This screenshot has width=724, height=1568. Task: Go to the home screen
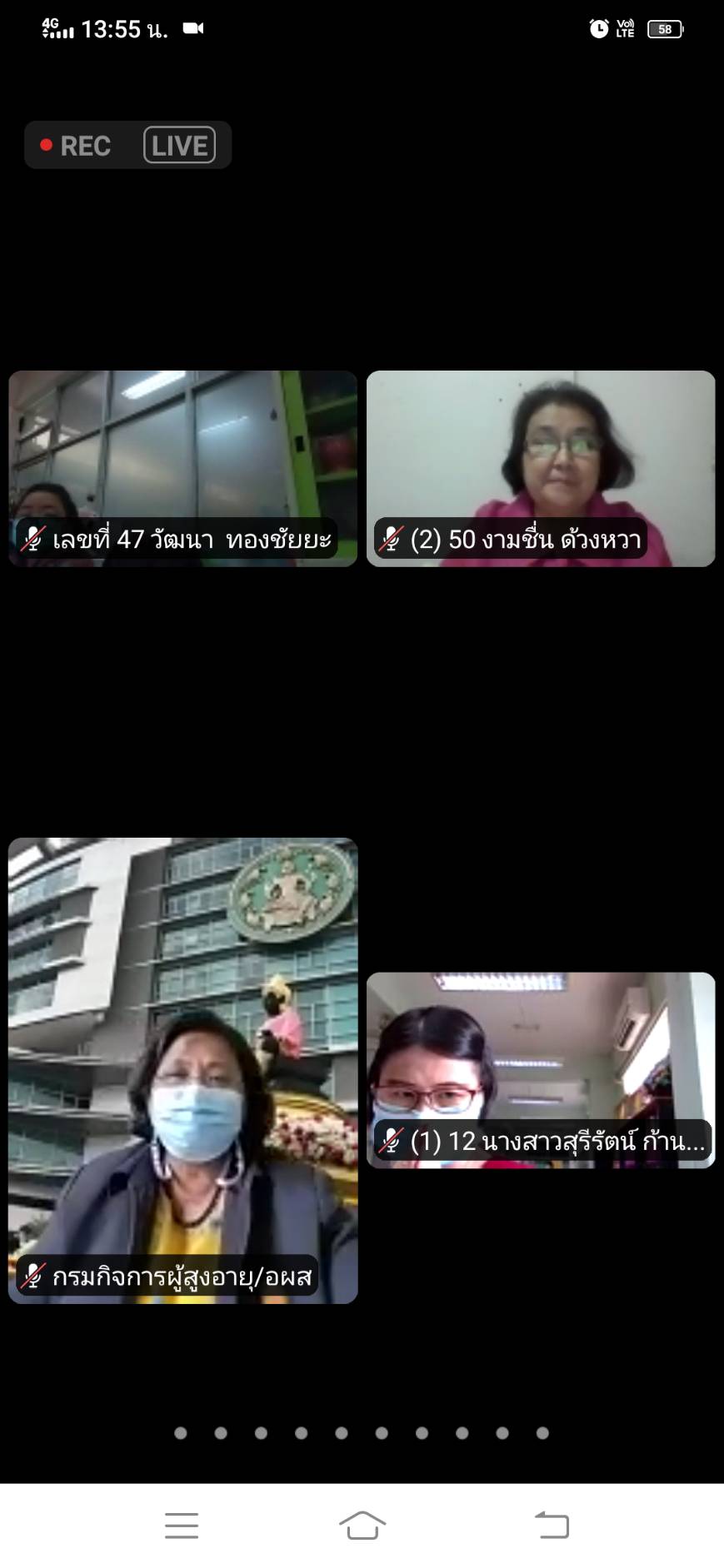[x=362, y=1525]
